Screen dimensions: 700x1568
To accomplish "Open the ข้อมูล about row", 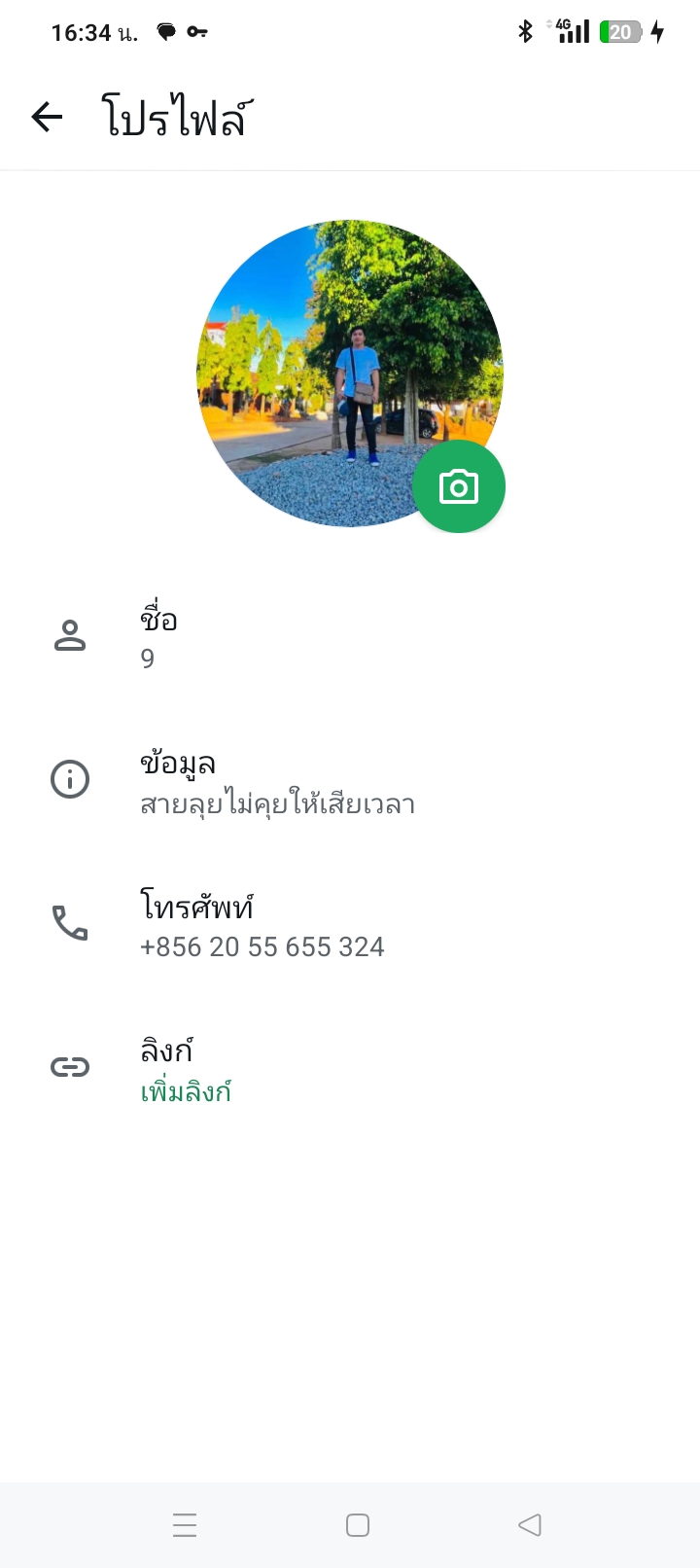I will click(350, 782).
